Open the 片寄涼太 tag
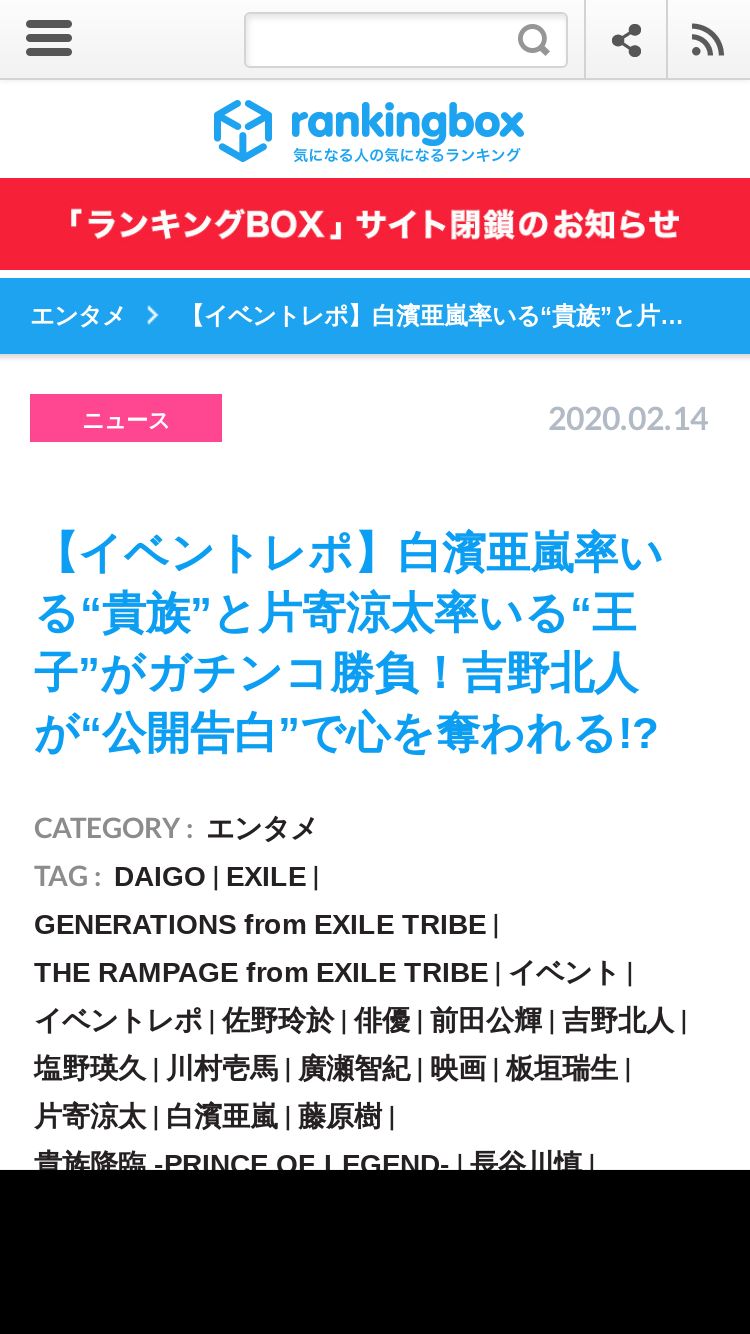The height and width of the screenshot is (1334, 750). 90,1116
